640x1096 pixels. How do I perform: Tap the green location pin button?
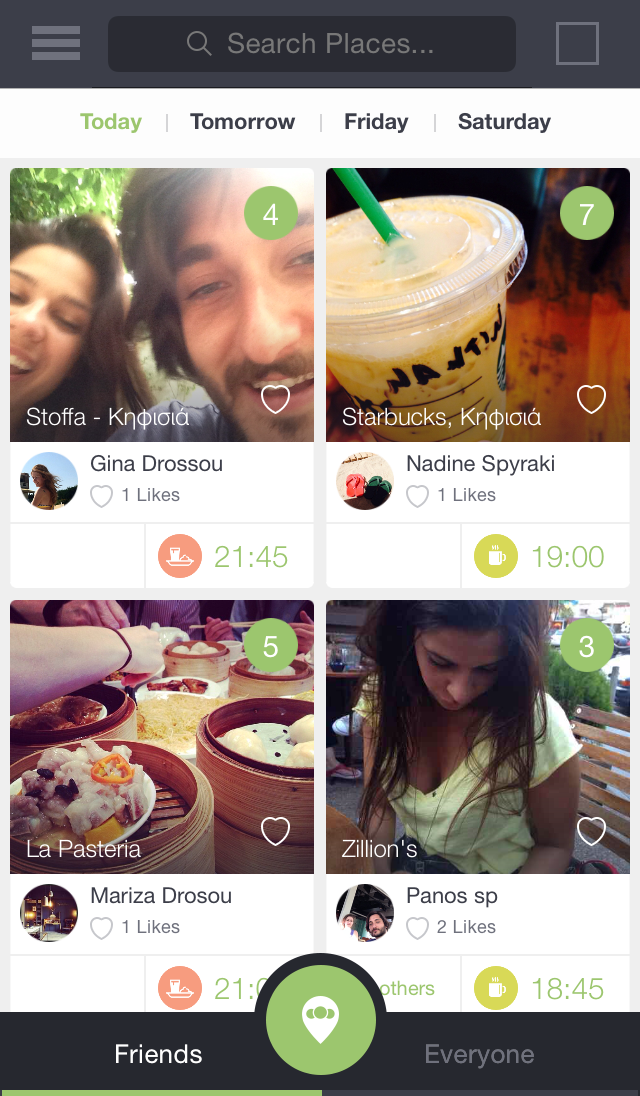pos(321,1020)
